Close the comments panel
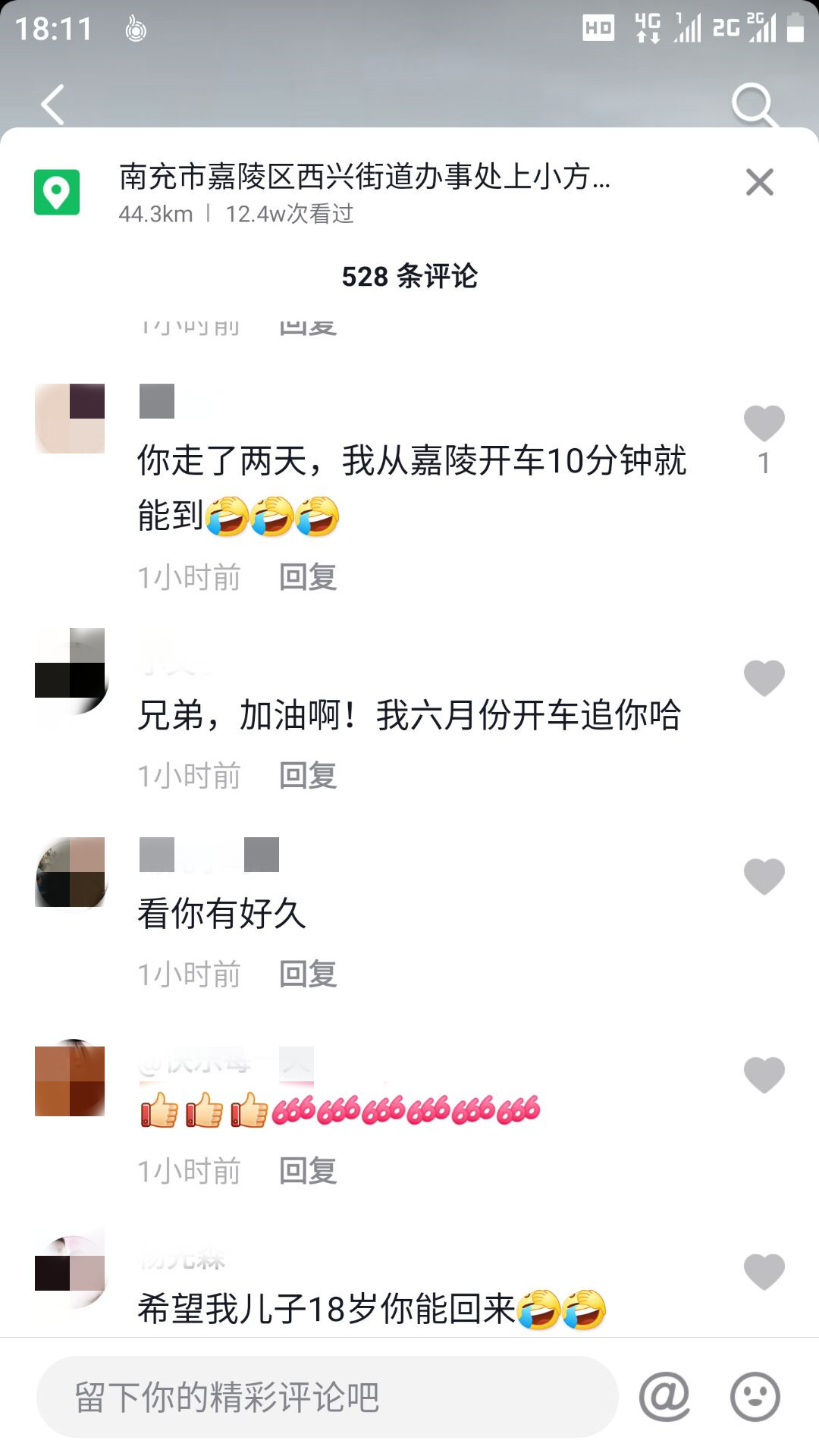 pos(759,183)
